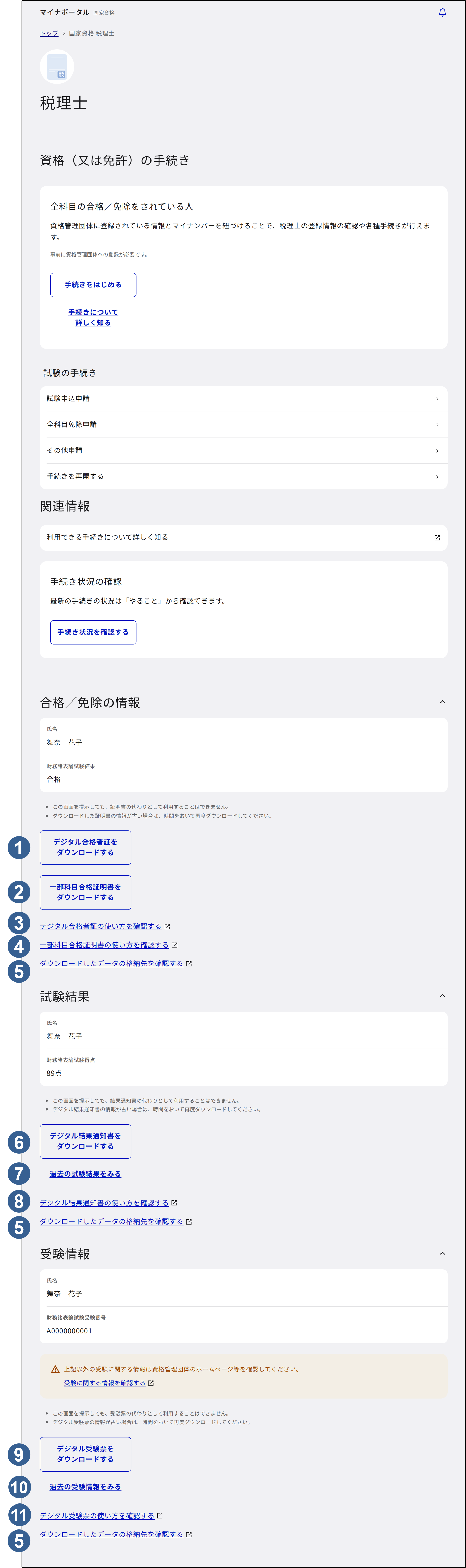Collapse the 試験結果 section

pyautogui.click(x=442, y=996)
